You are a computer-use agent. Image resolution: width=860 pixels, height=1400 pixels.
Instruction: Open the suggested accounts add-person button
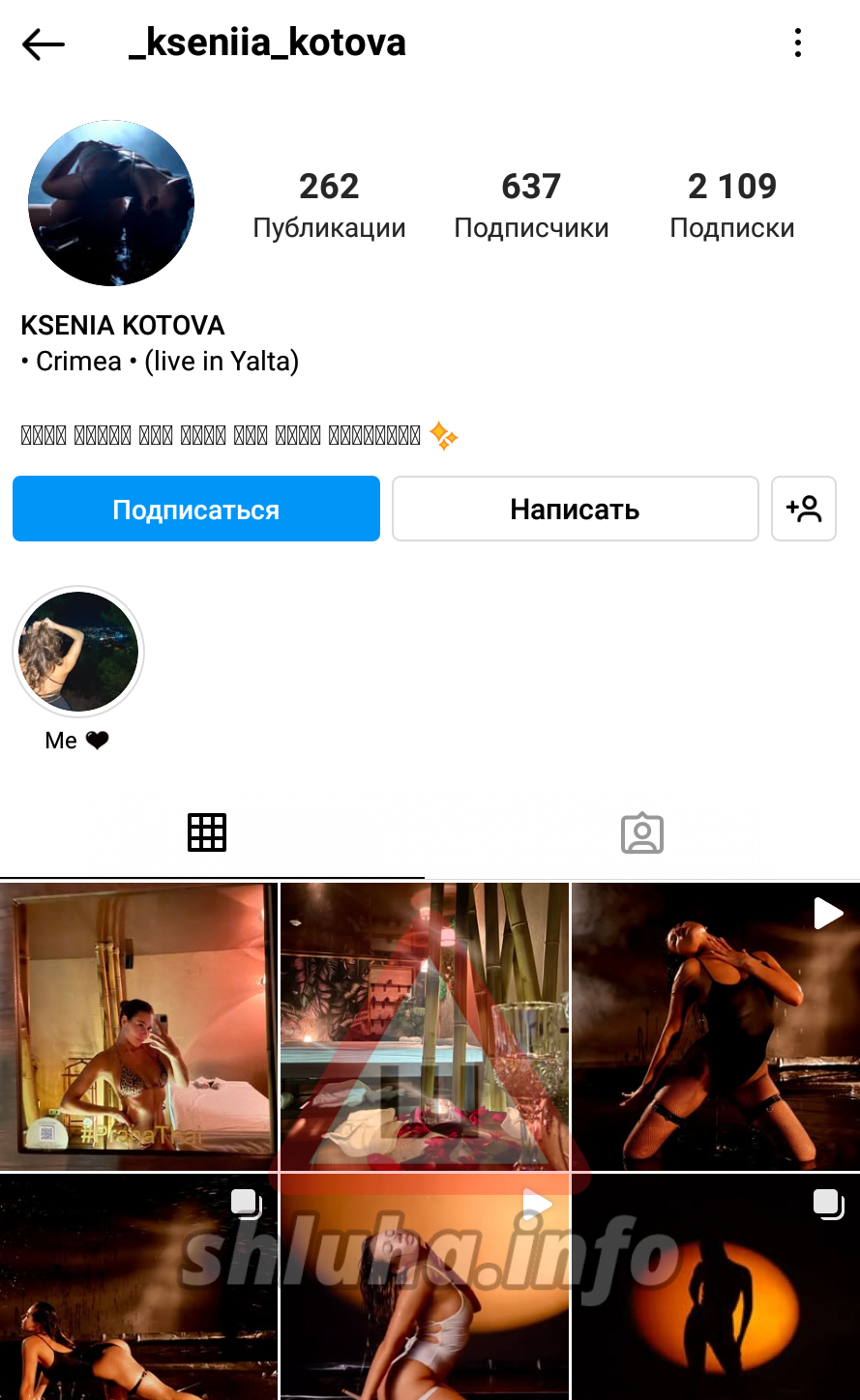tap(804, 509)
